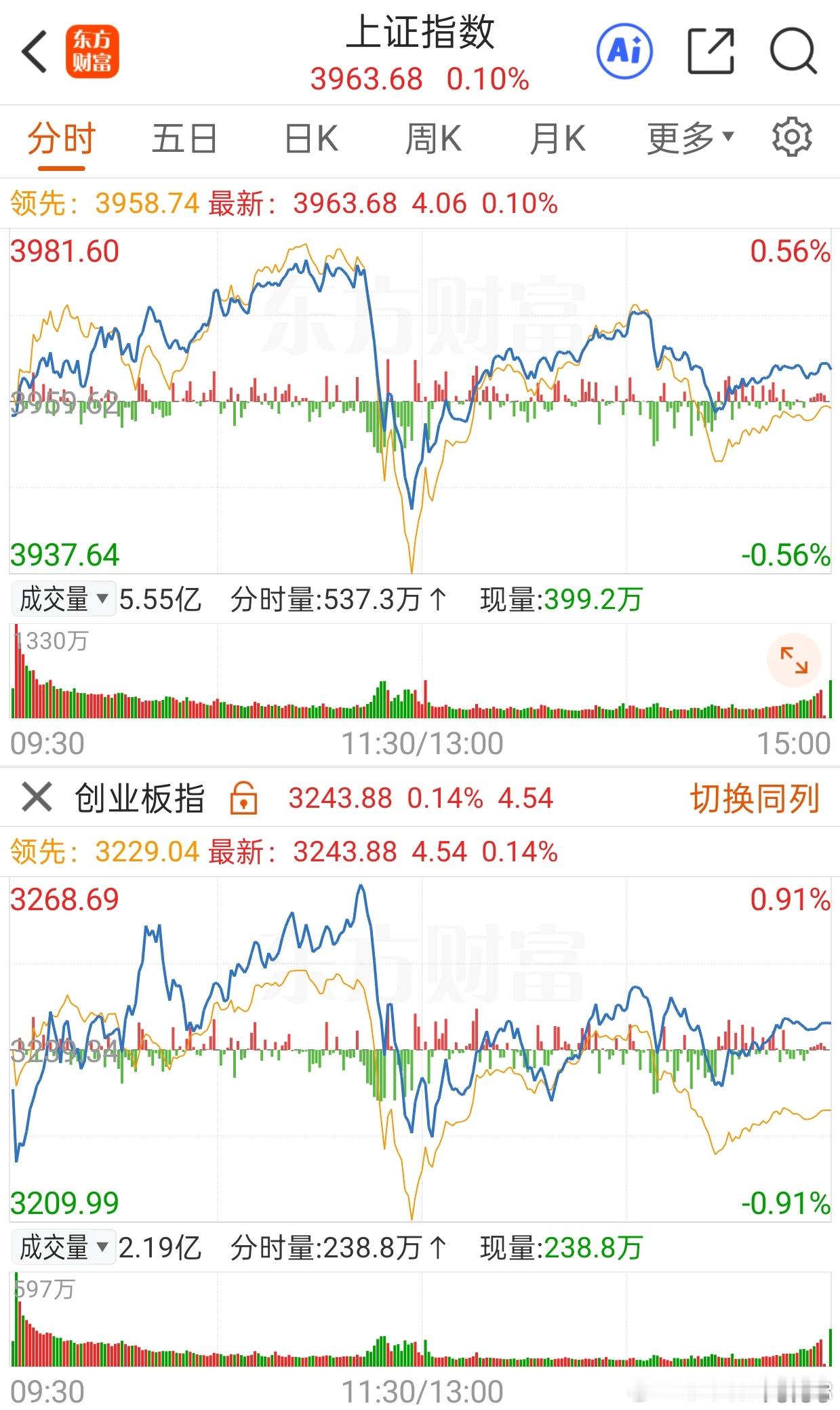Open 成交量 indicator dropdown for 上证指数
This screenshot has width=840, height=1410.
pyautogui.click(x=63, y=599)
